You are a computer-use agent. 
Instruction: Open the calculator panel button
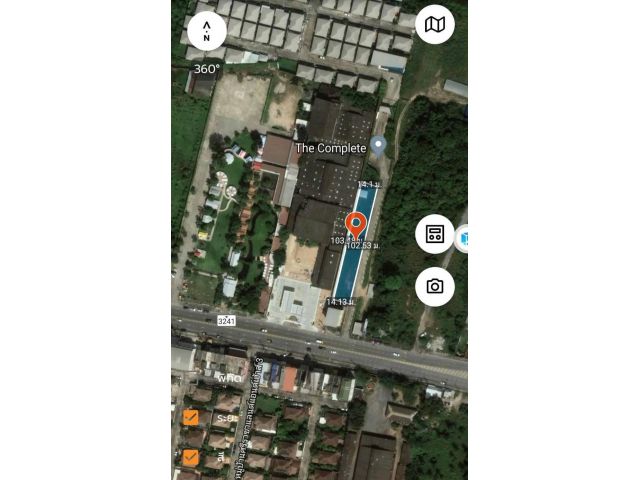tap(435, 234)
